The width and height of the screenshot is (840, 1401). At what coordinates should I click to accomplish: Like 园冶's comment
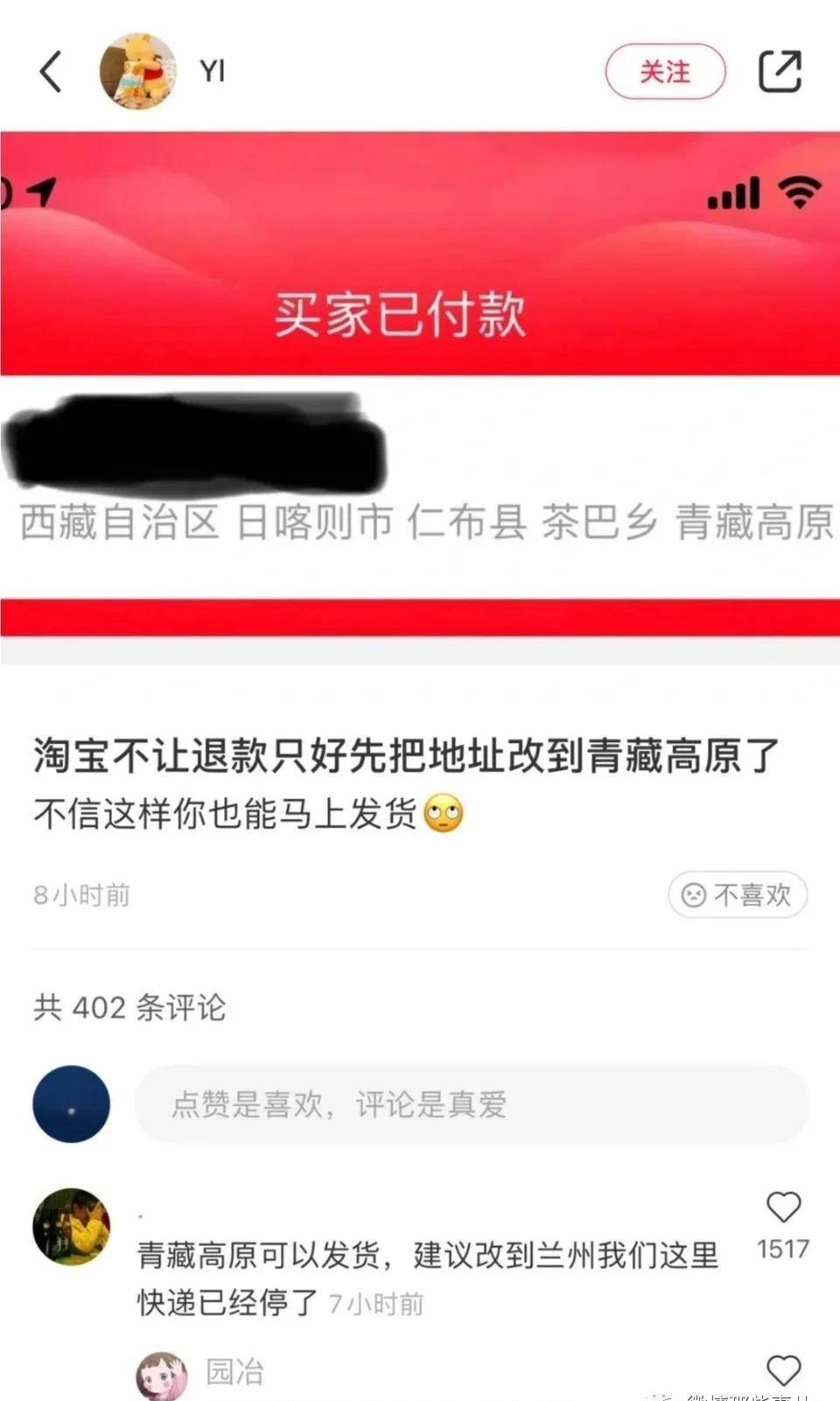[x=783, y=1370]
